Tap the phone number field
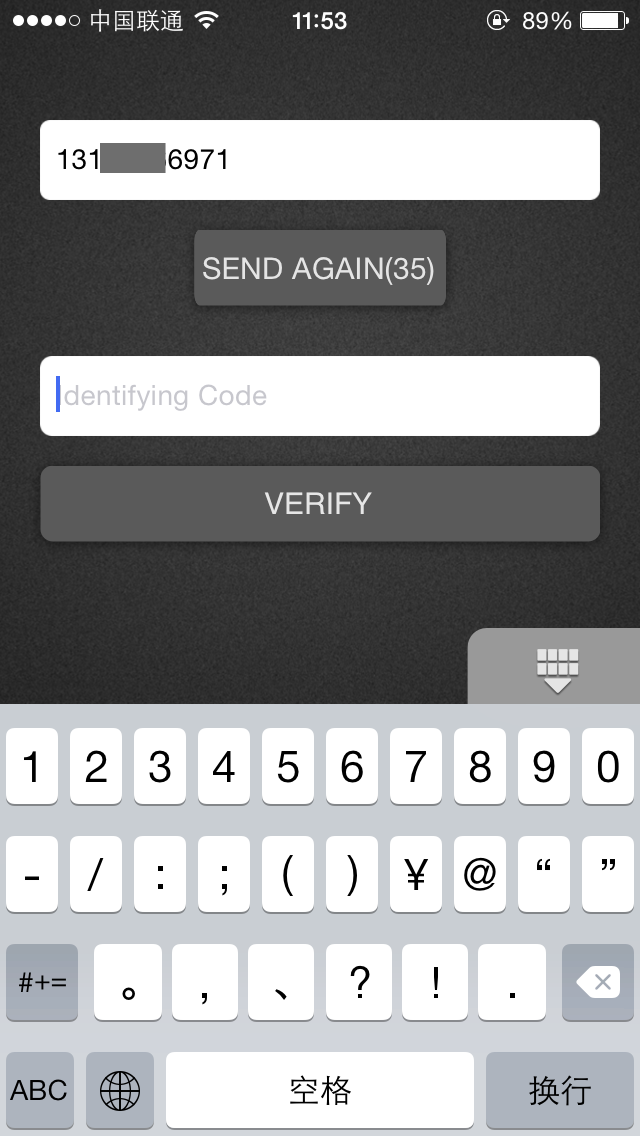This screenshot has height=1136, width=640. pyautogui.click(x=320, y=160)
